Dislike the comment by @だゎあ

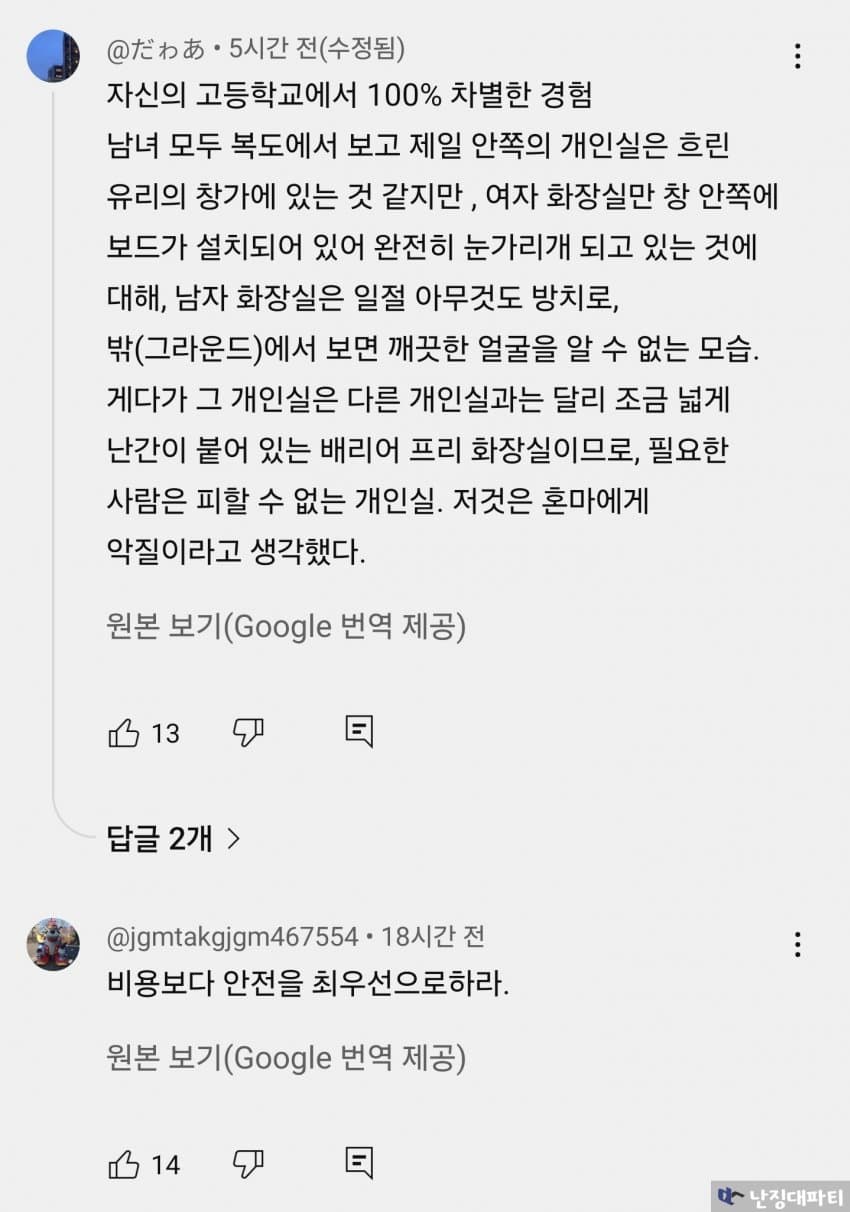pos(247,733)
